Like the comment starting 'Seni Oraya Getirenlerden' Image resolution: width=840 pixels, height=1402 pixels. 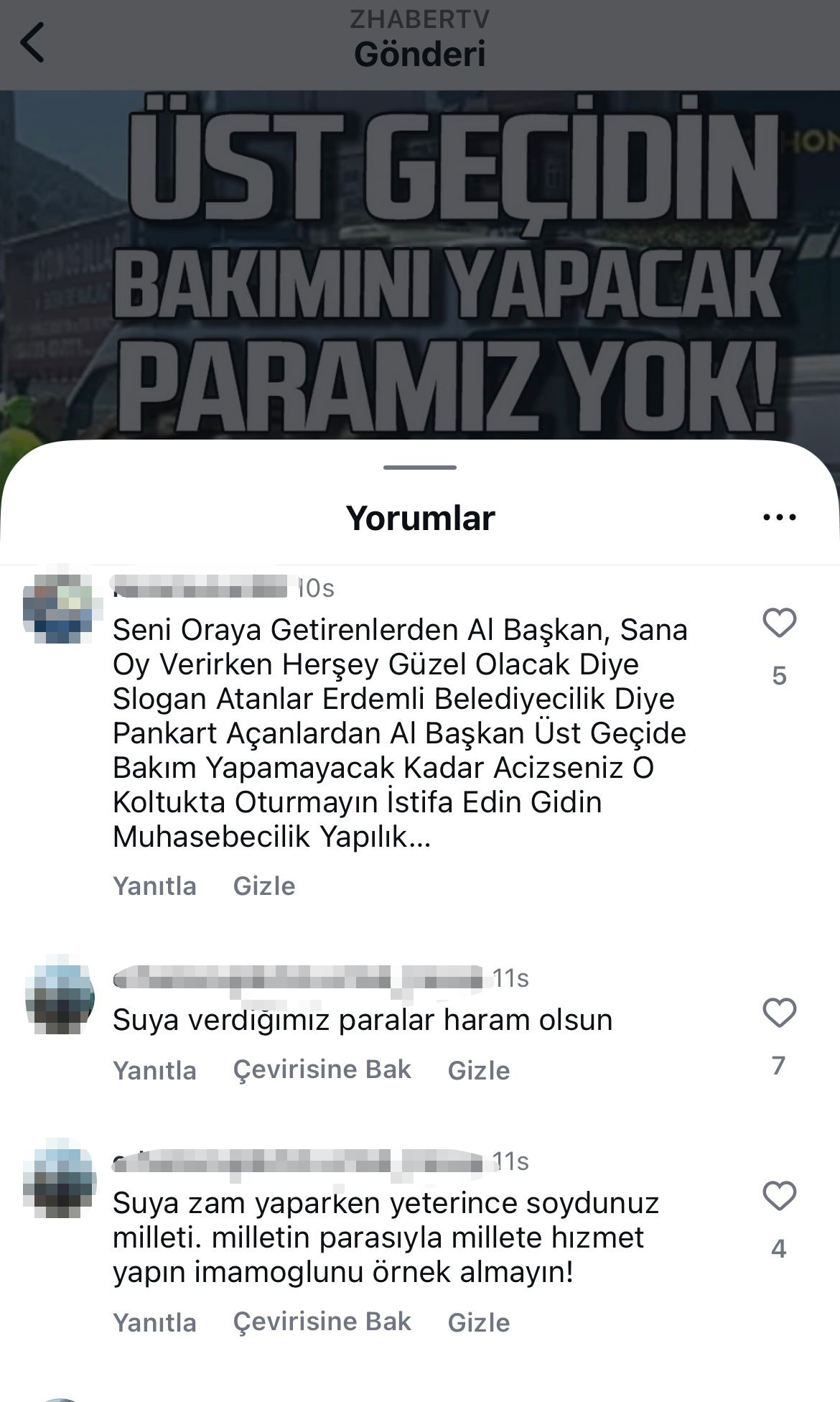[x=779, y=623]
